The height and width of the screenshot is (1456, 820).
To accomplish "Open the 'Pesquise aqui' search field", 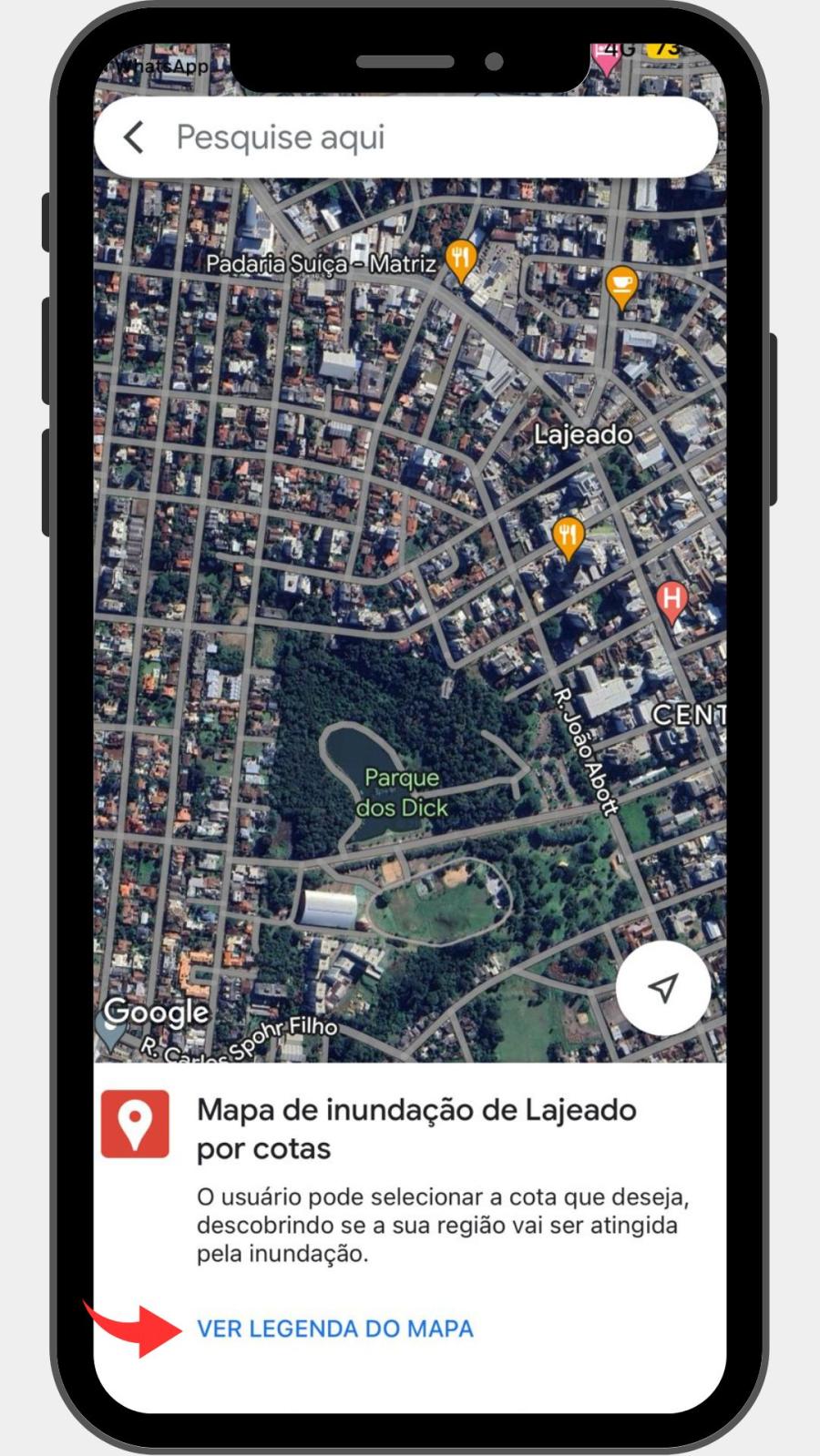I will 410,138.
